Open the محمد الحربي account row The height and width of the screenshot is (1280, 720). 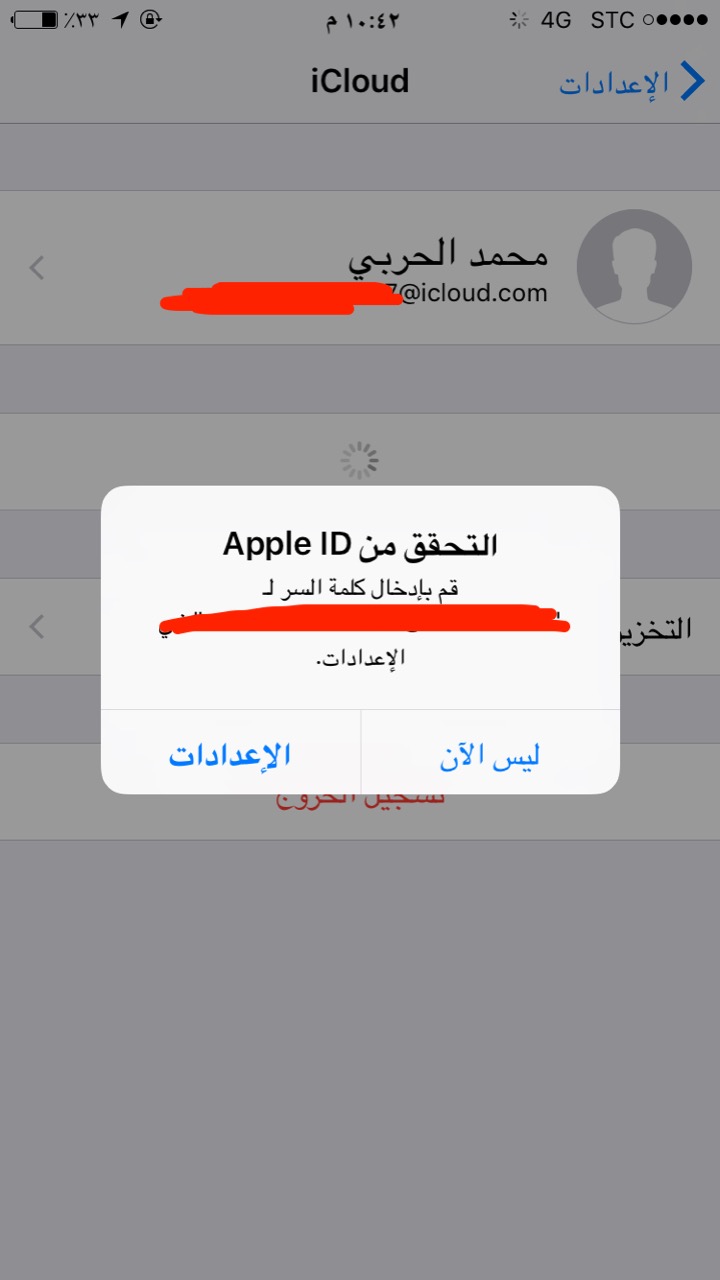pos(360,267)
